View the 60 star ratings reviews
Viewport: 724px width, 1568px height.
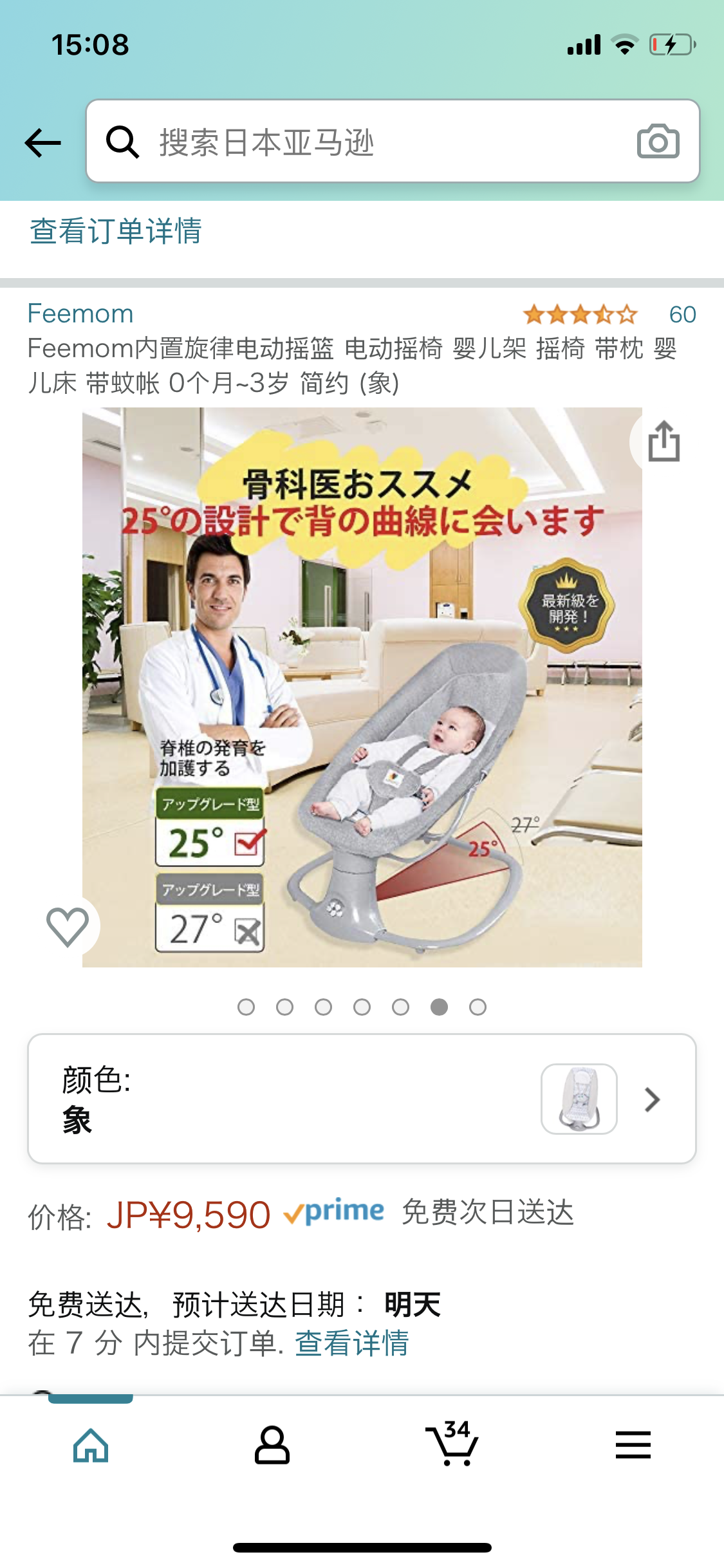(608, 315)
